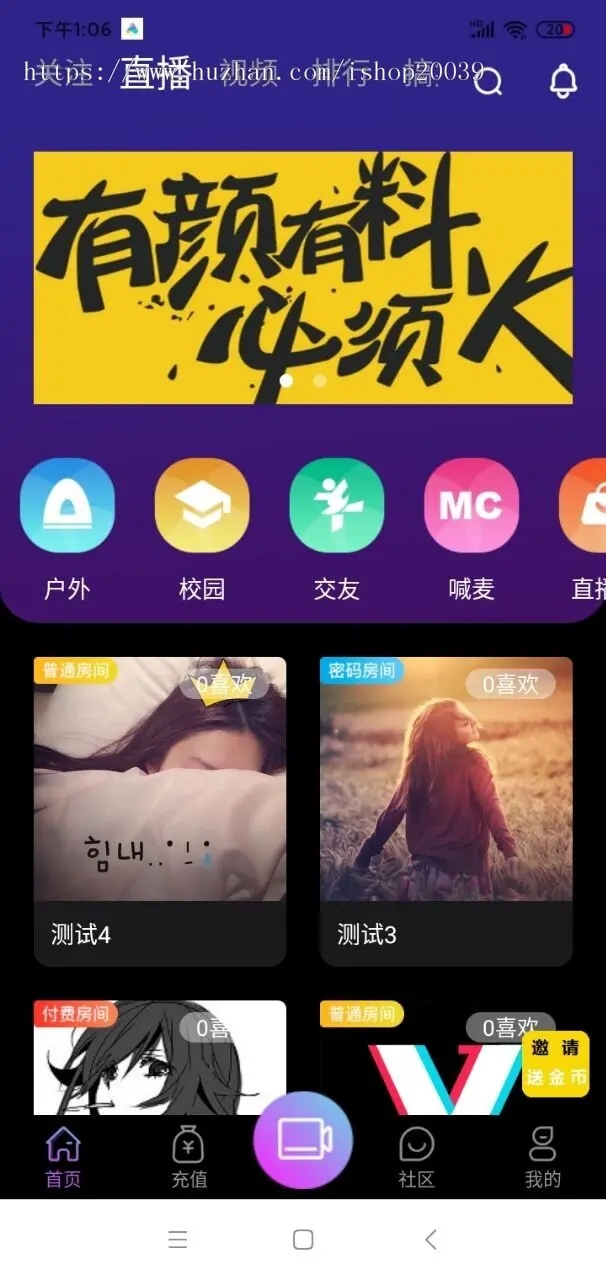The height and width of the screenshot is (1280, 606).
Task: Open password room 测试3
Action: 446,810
